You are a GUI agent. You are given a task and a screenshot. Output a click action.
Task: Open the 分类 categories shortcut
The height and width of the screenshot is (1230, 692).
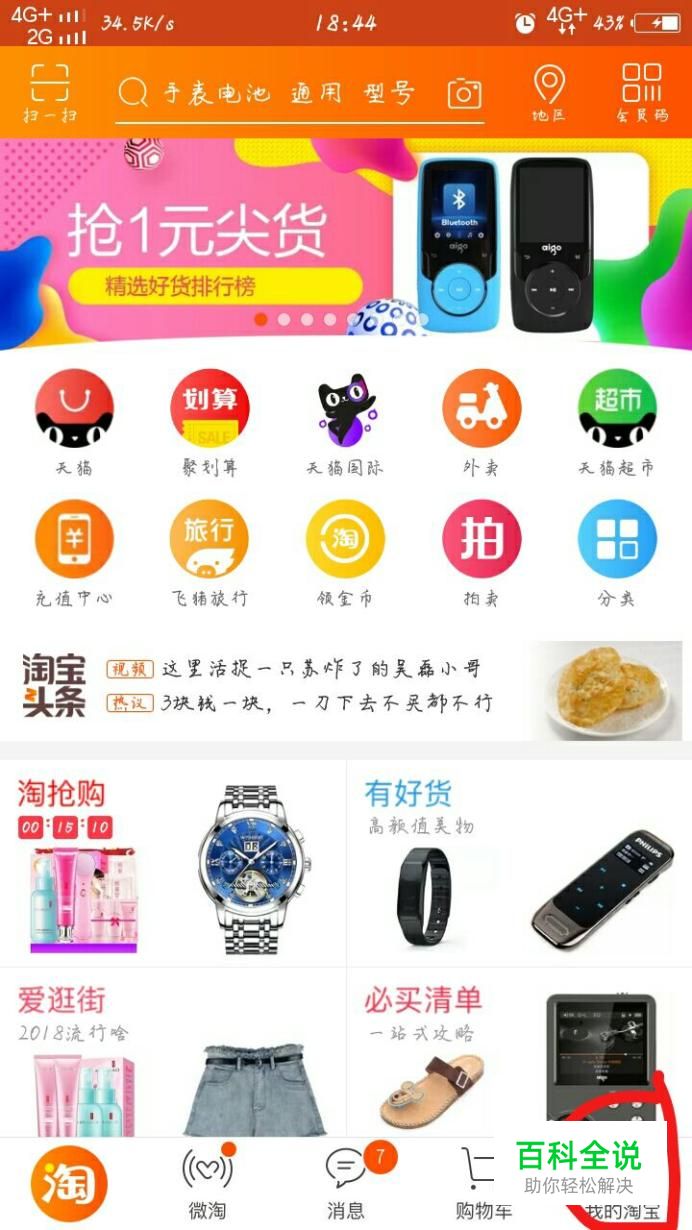point(617,552)
